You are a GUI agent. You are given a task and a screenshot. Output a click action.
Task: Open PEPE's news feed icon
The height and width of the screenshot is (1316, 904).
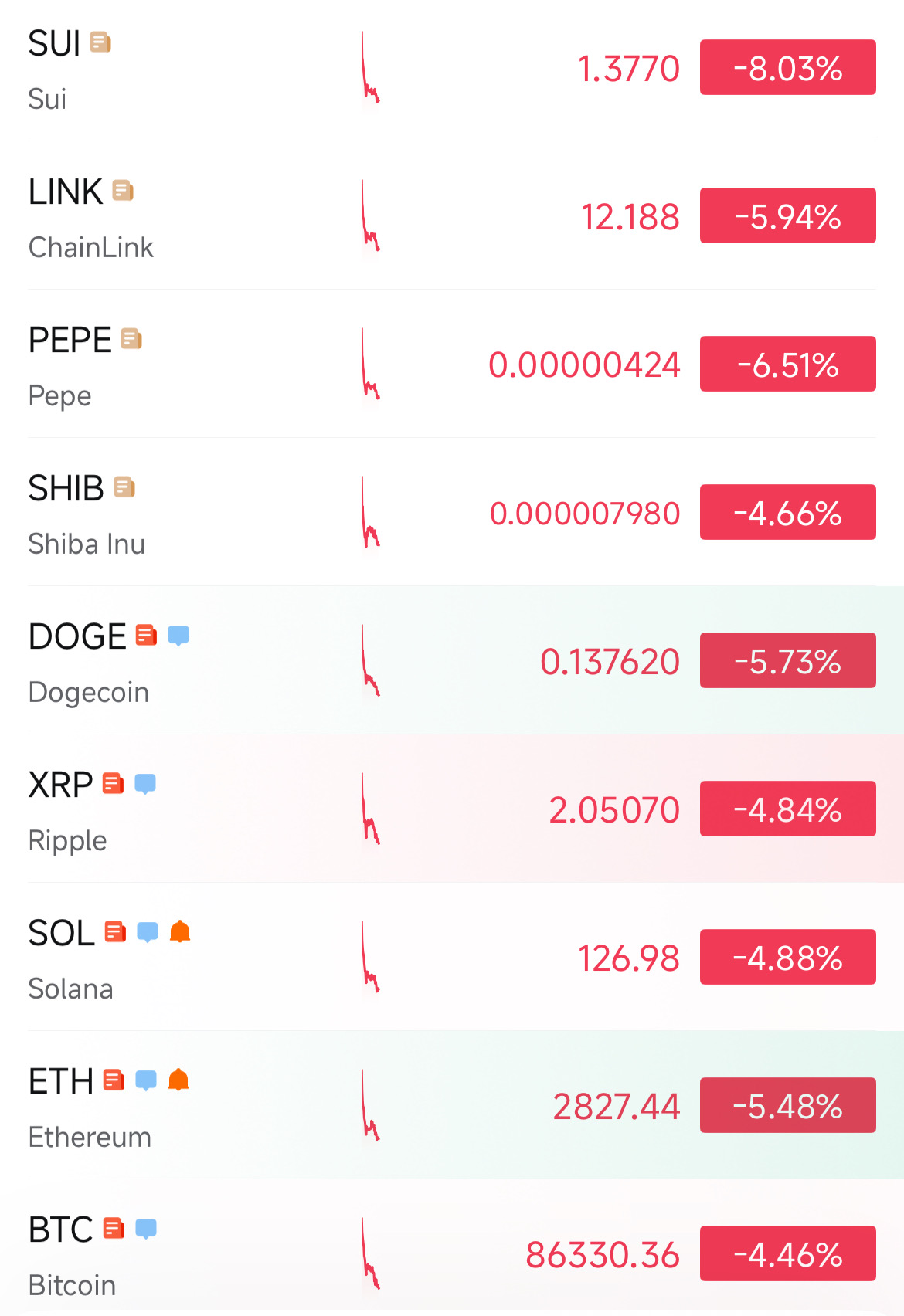tap(131, 339)
